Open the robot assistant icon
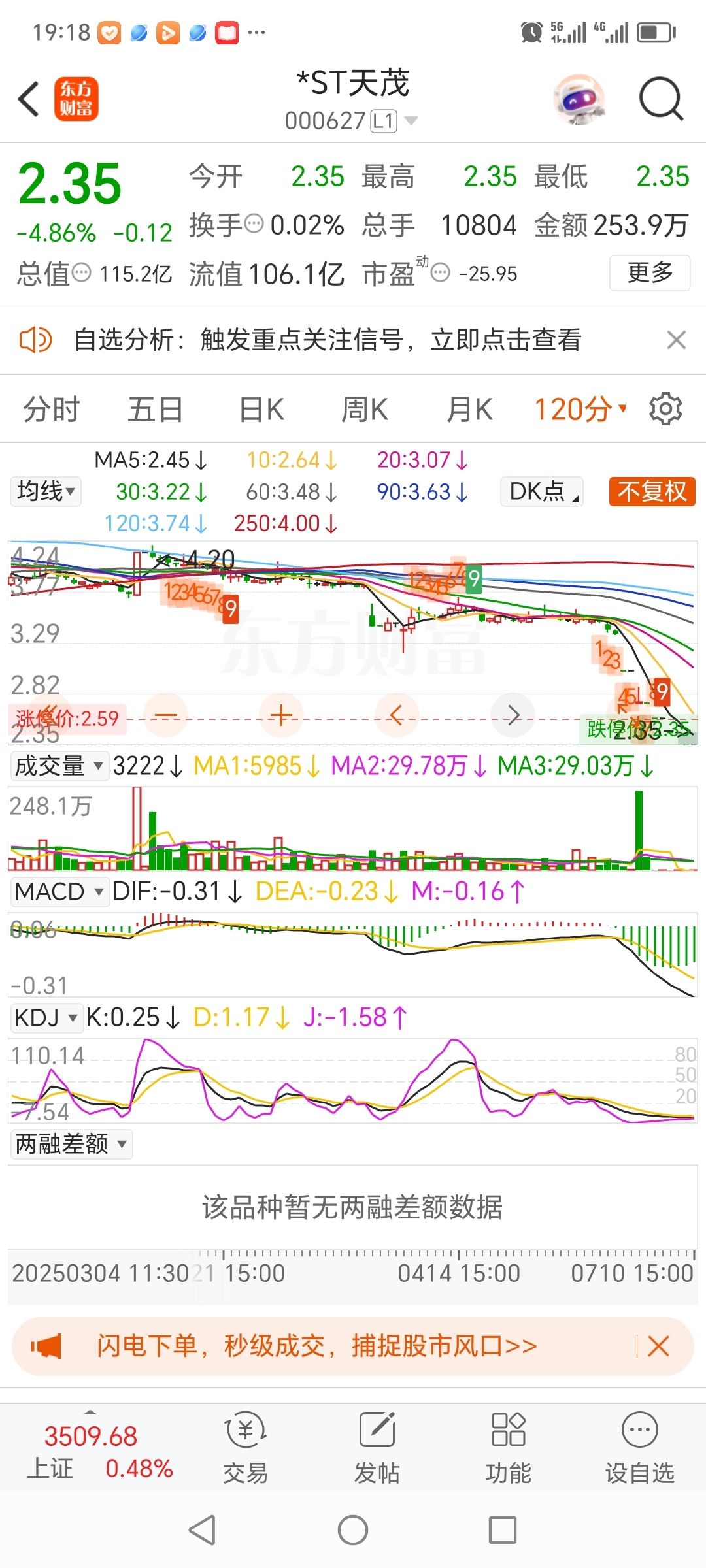706x1568 pixels. [578, 99]
